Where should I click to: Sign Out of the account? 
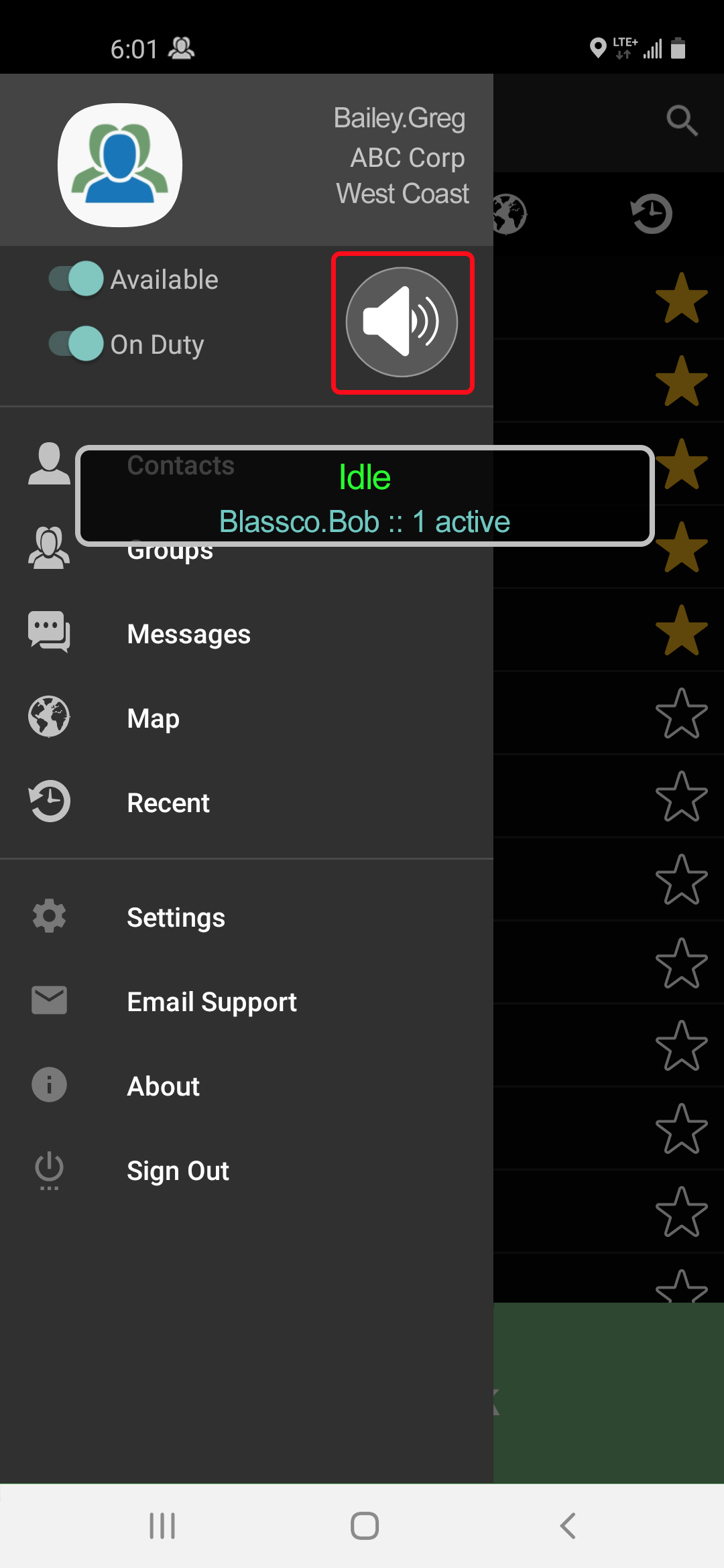pyautogui.click(x=178, y=1171)
